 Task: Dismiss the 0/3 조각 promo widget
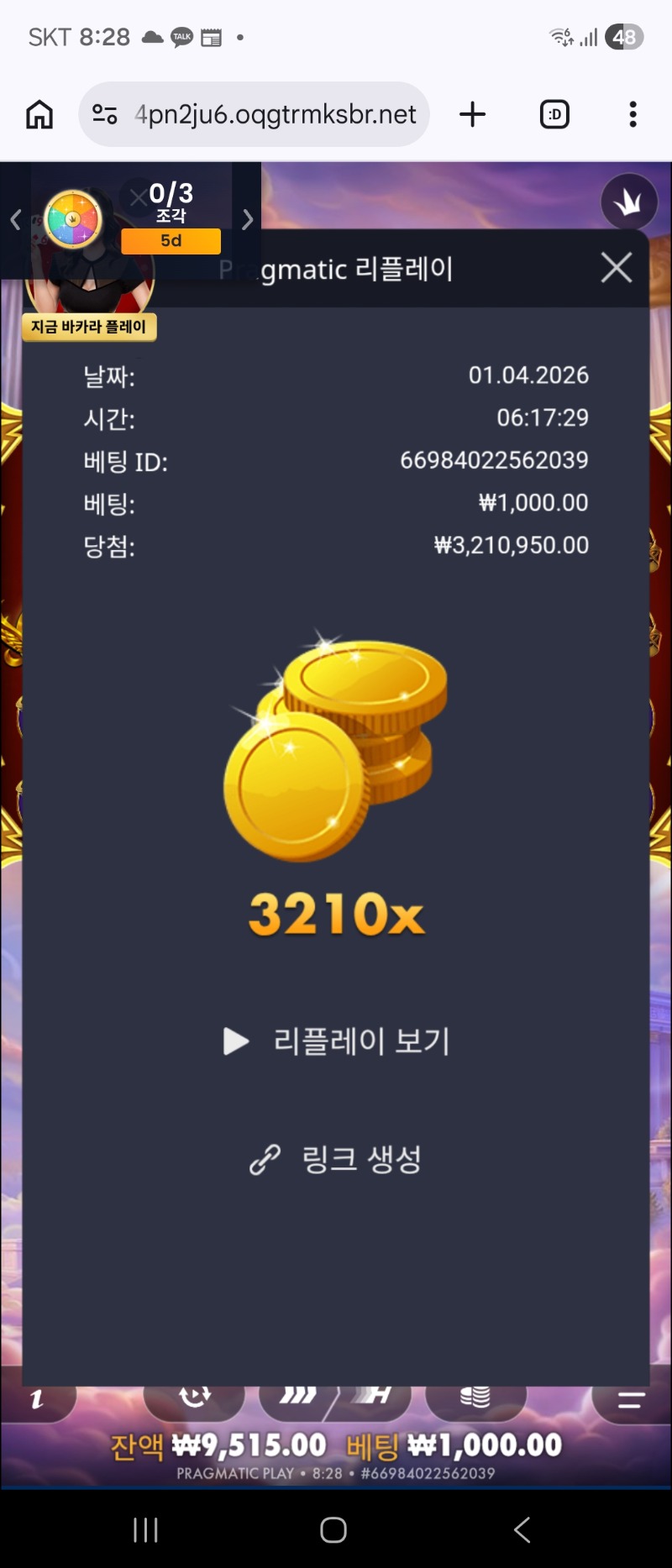[138, 198]
